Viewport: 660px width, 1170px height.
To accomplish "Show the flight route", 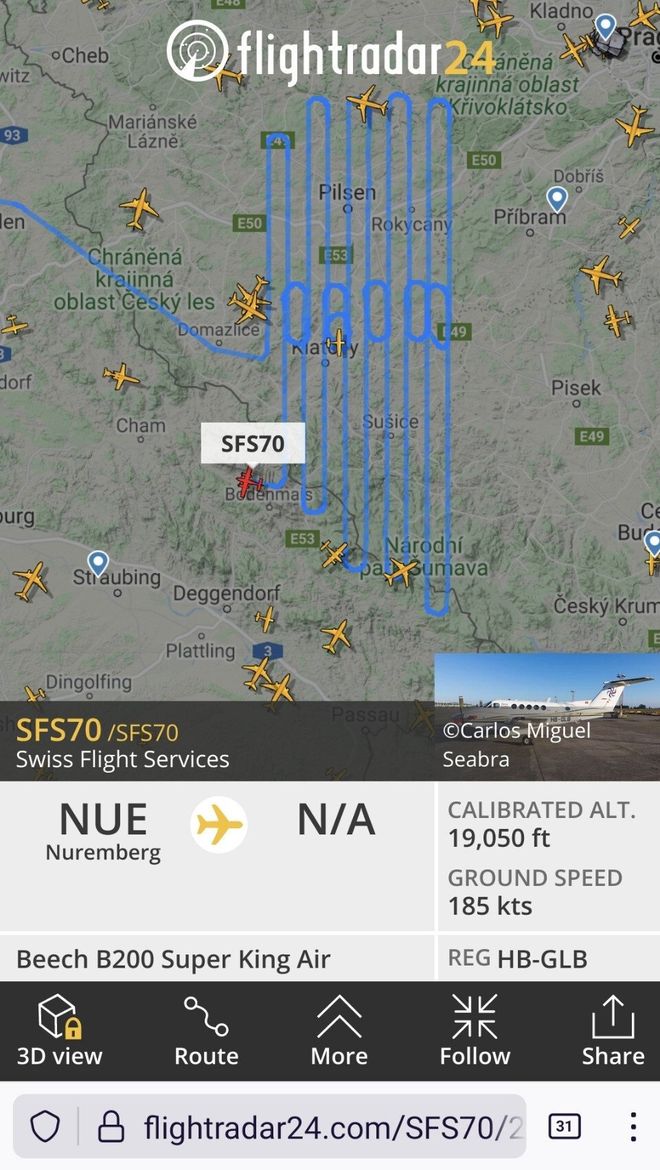I will [206, 1030].
